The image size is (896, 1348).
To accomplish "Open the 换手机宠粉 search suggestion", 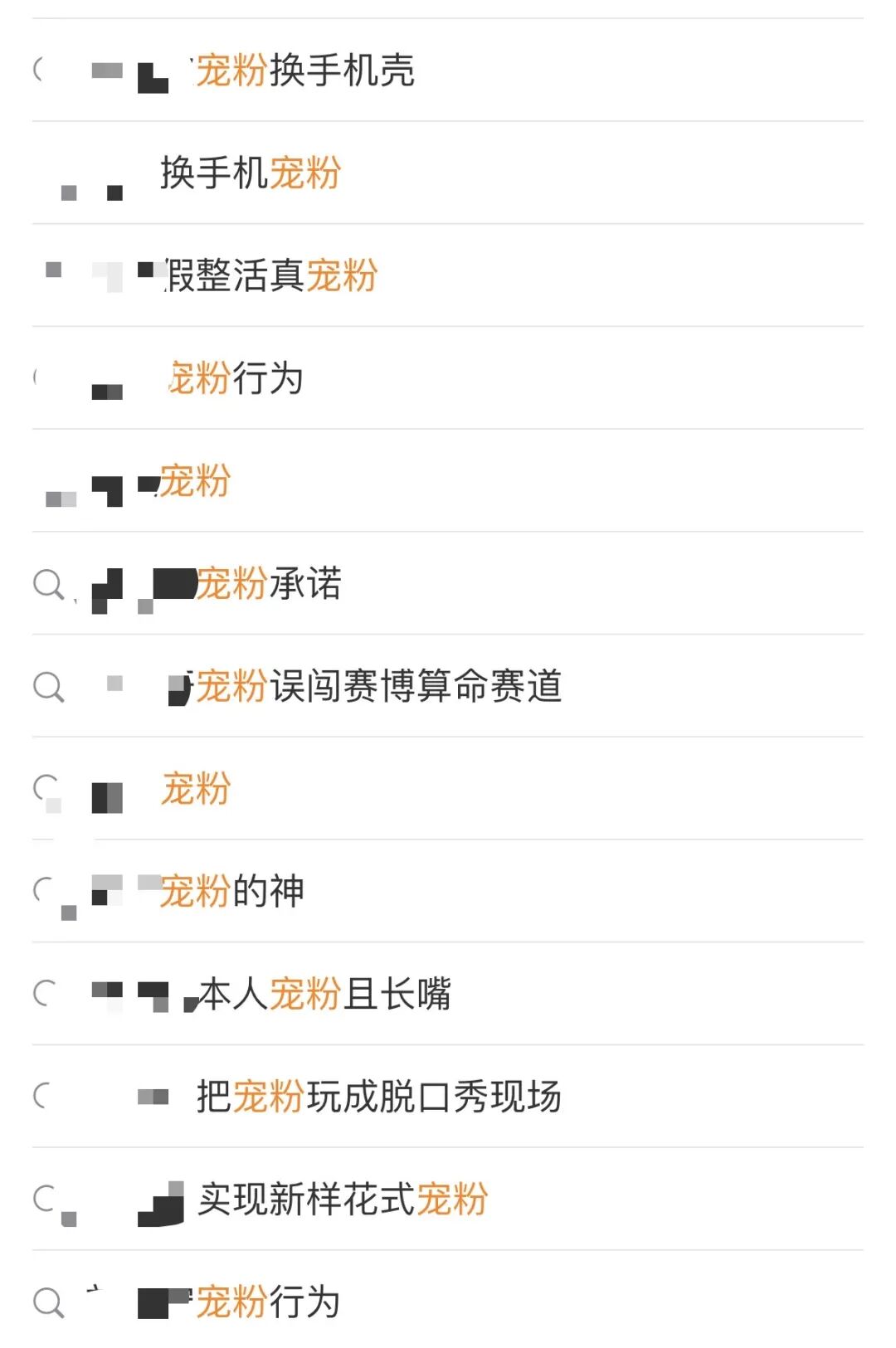I will point(251,173).
